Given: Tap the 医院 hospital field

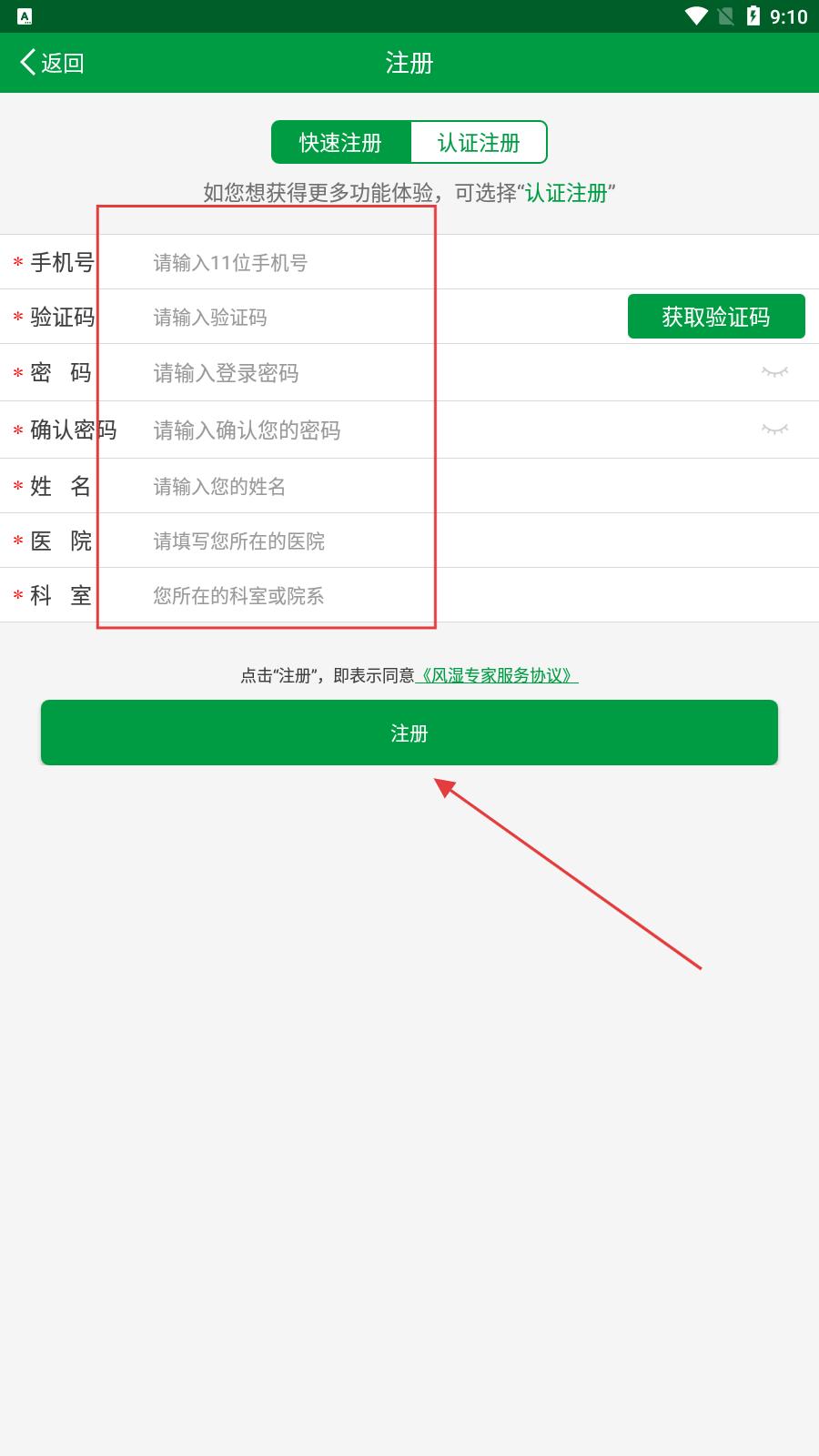Looking at the screenshot, I should pyautogui.click(x=364, y=541).
